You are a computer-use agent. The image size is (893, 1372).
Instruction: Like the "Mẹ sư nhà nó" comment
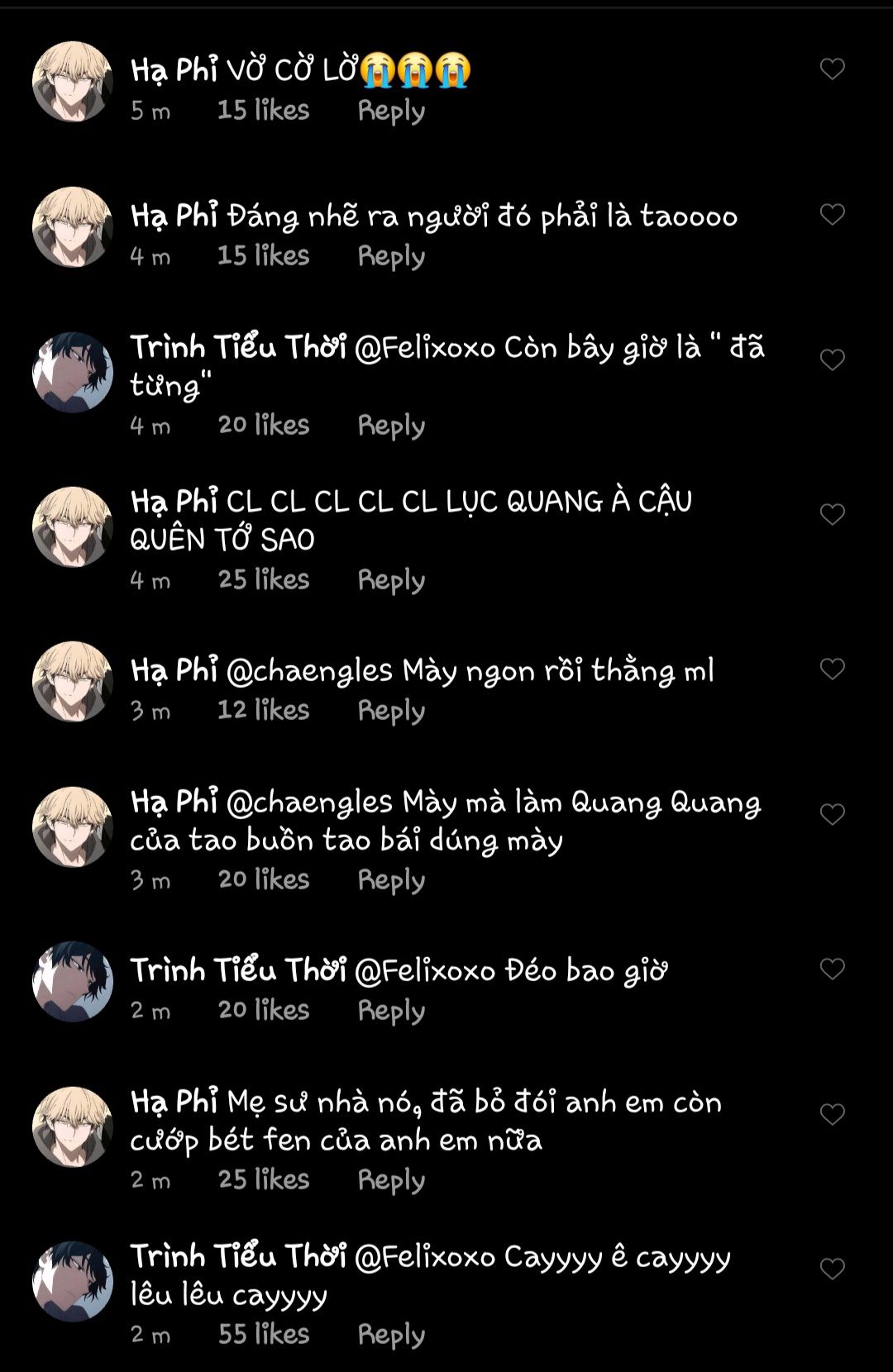(832, 1114)
